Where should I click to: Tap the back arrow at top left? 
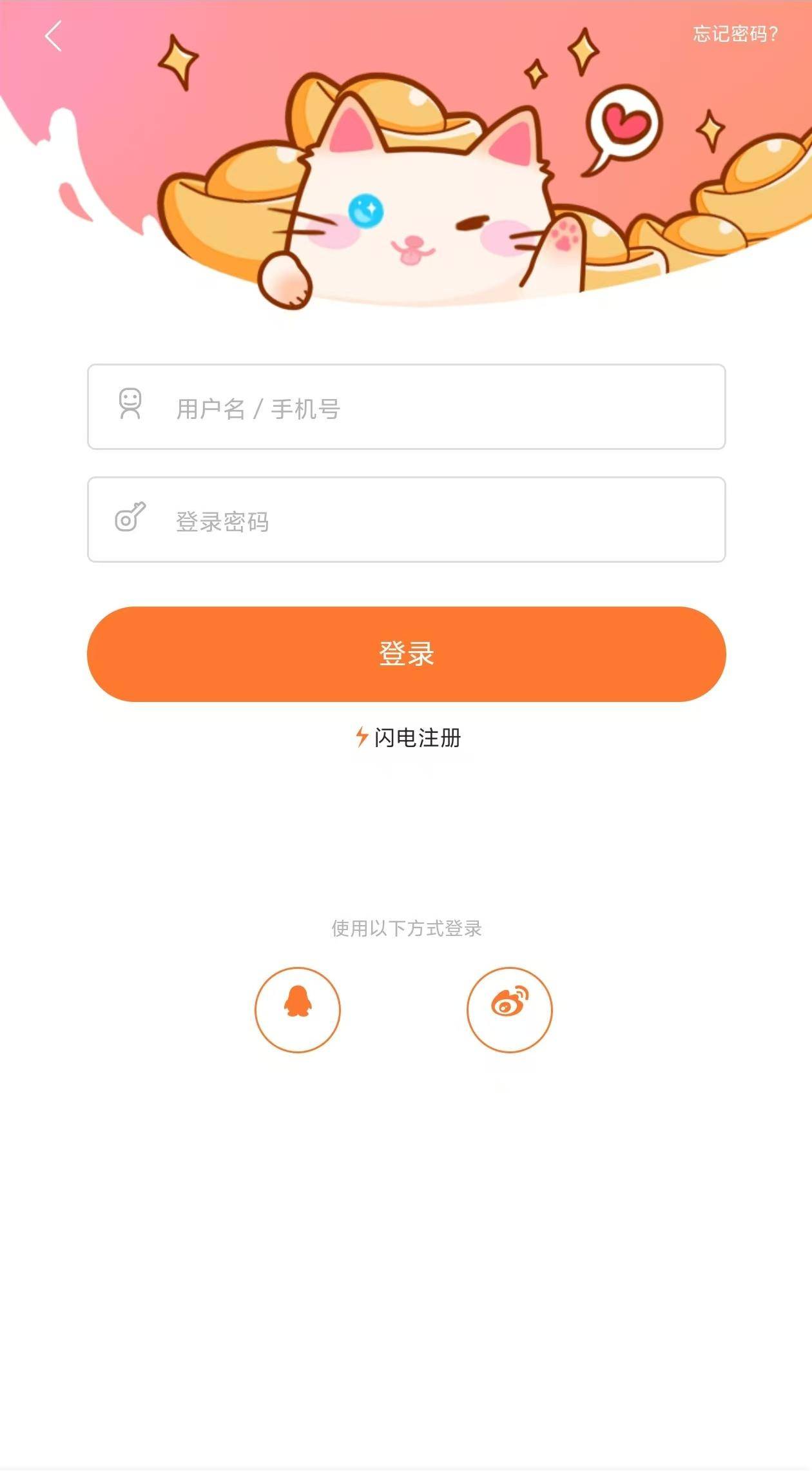click(x=53, y=37)
